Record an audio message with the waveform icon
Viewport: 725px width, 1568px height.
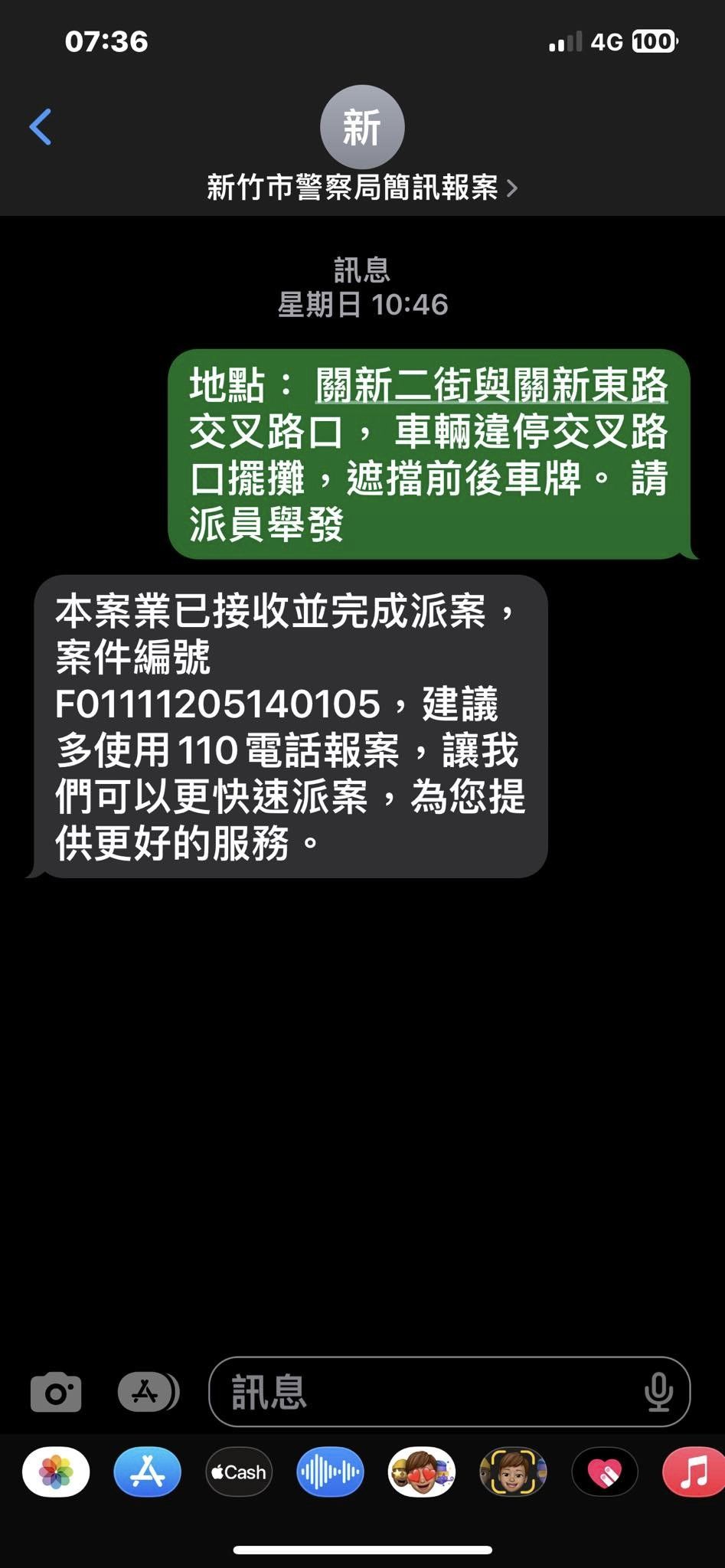(330, 1472)
